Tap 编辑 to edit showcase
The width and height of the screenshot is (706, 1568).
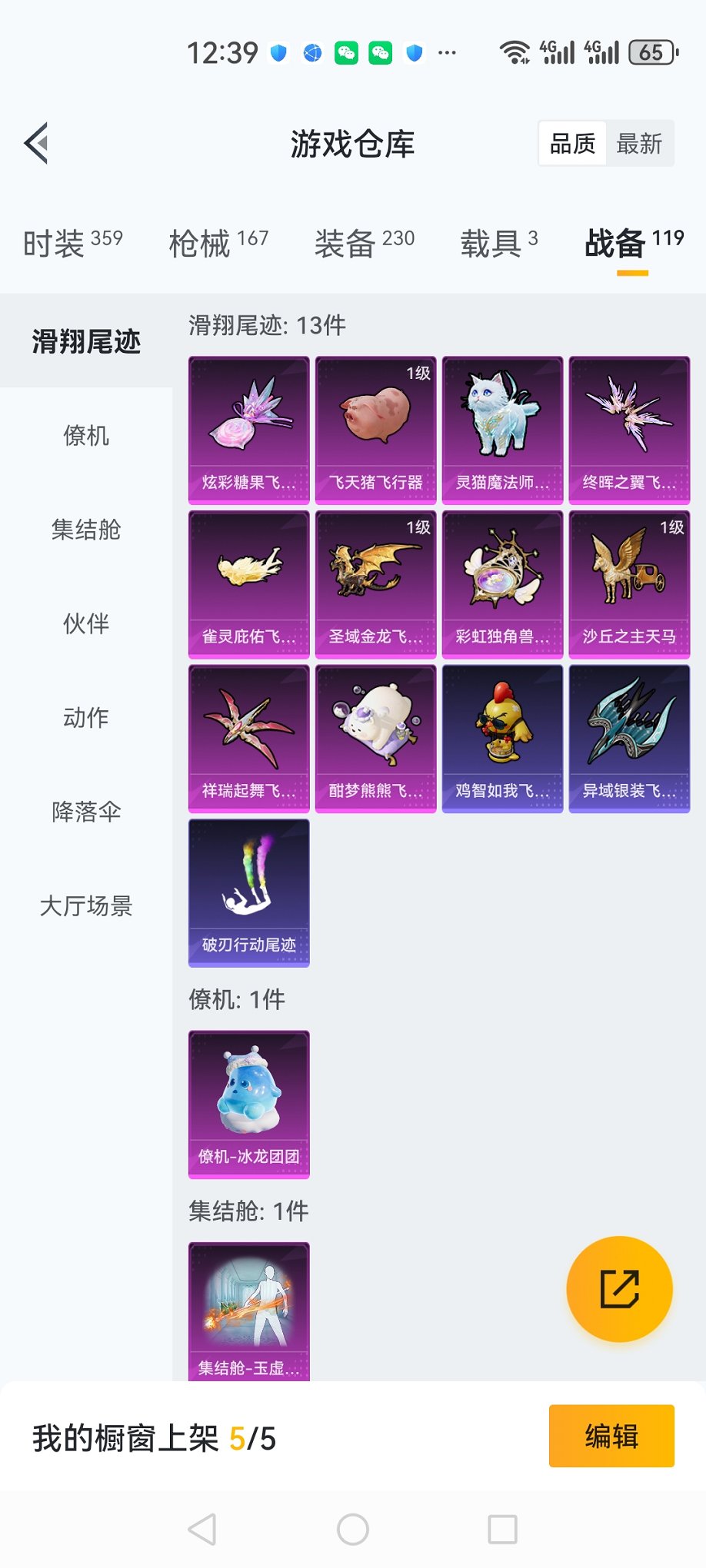611,1436
